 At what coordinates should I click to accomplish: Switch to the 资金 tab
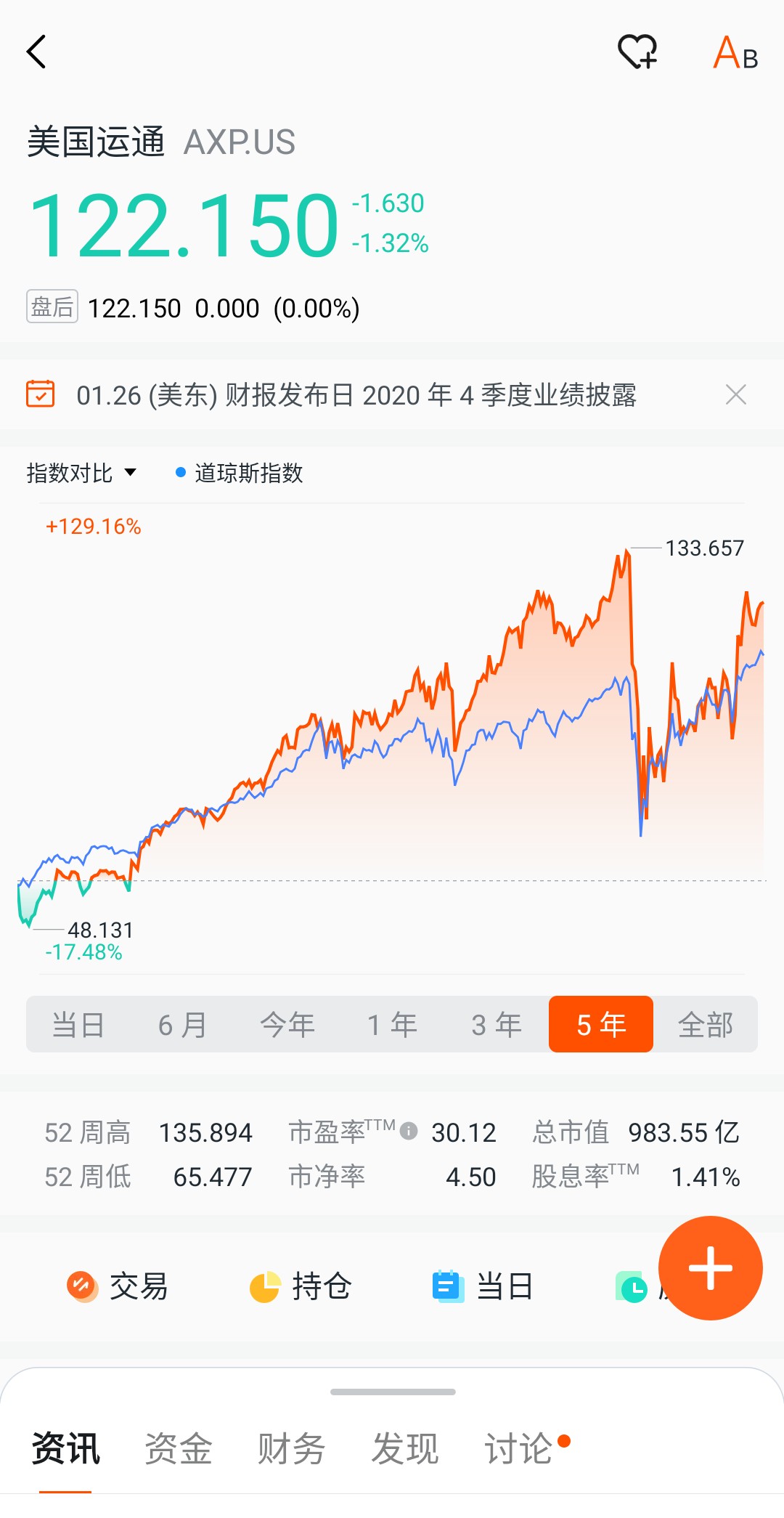[x=178, y=1449]
